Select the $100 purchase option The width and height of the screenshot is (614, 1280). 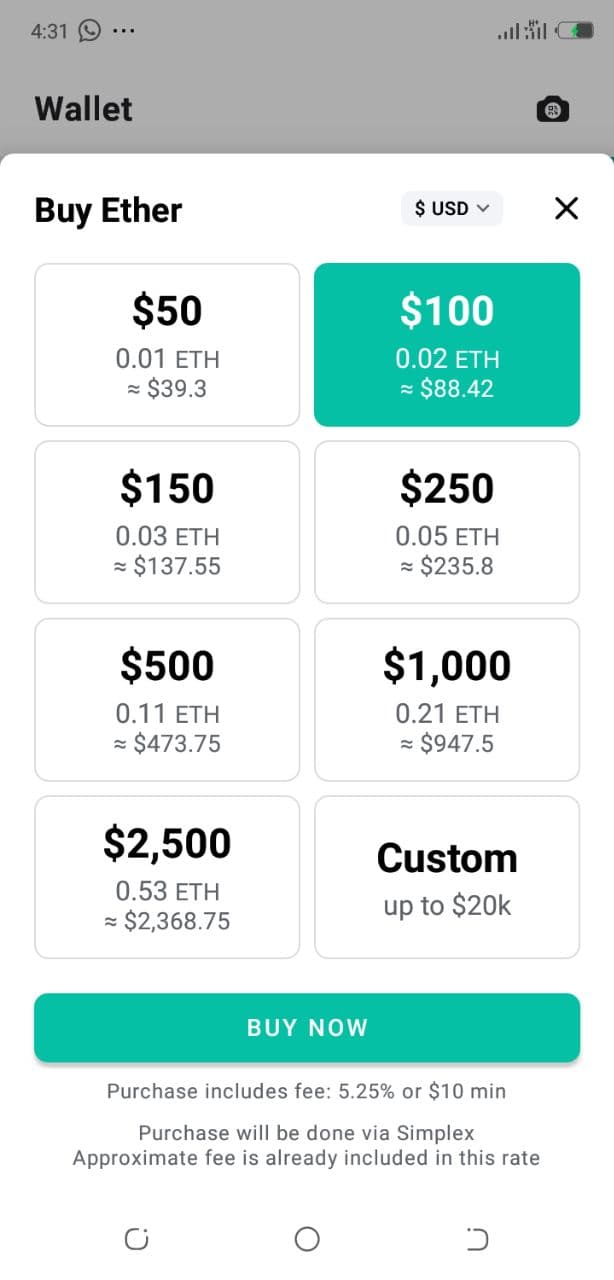447,345
